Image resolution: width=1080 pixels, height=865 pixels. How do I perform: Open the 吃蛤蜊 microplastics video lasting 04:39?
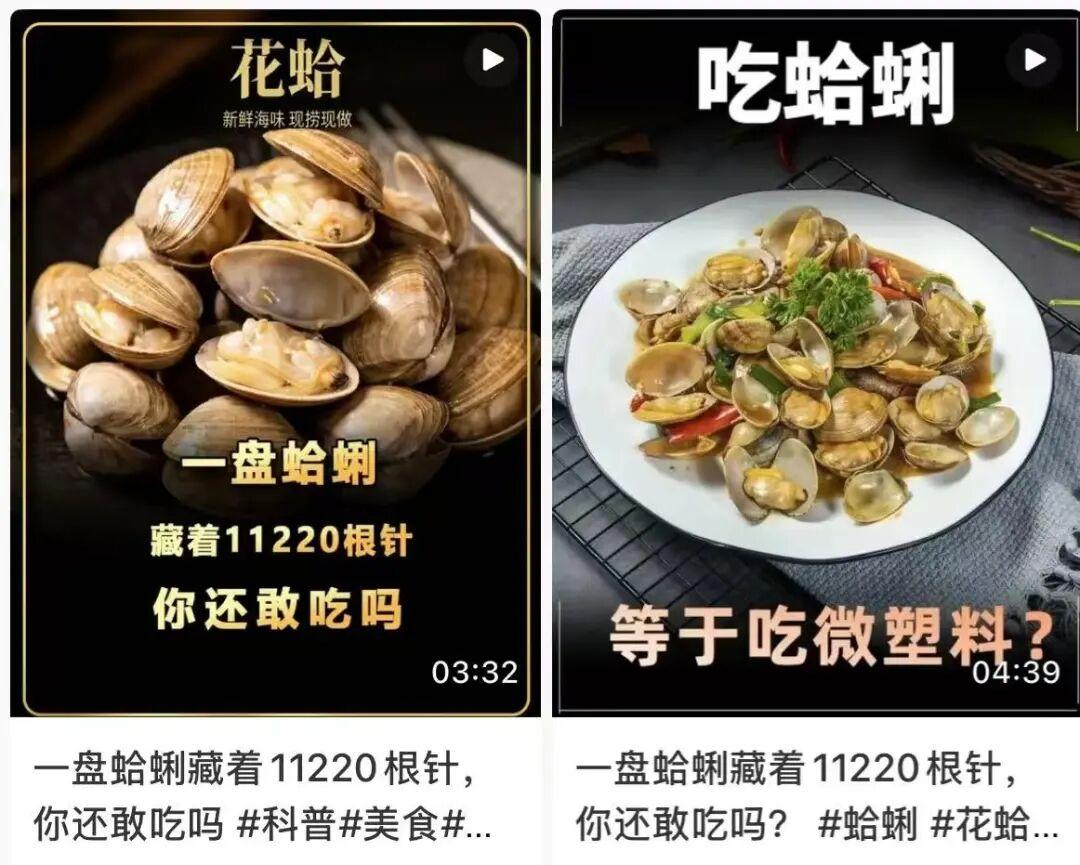tap(816, 364)
